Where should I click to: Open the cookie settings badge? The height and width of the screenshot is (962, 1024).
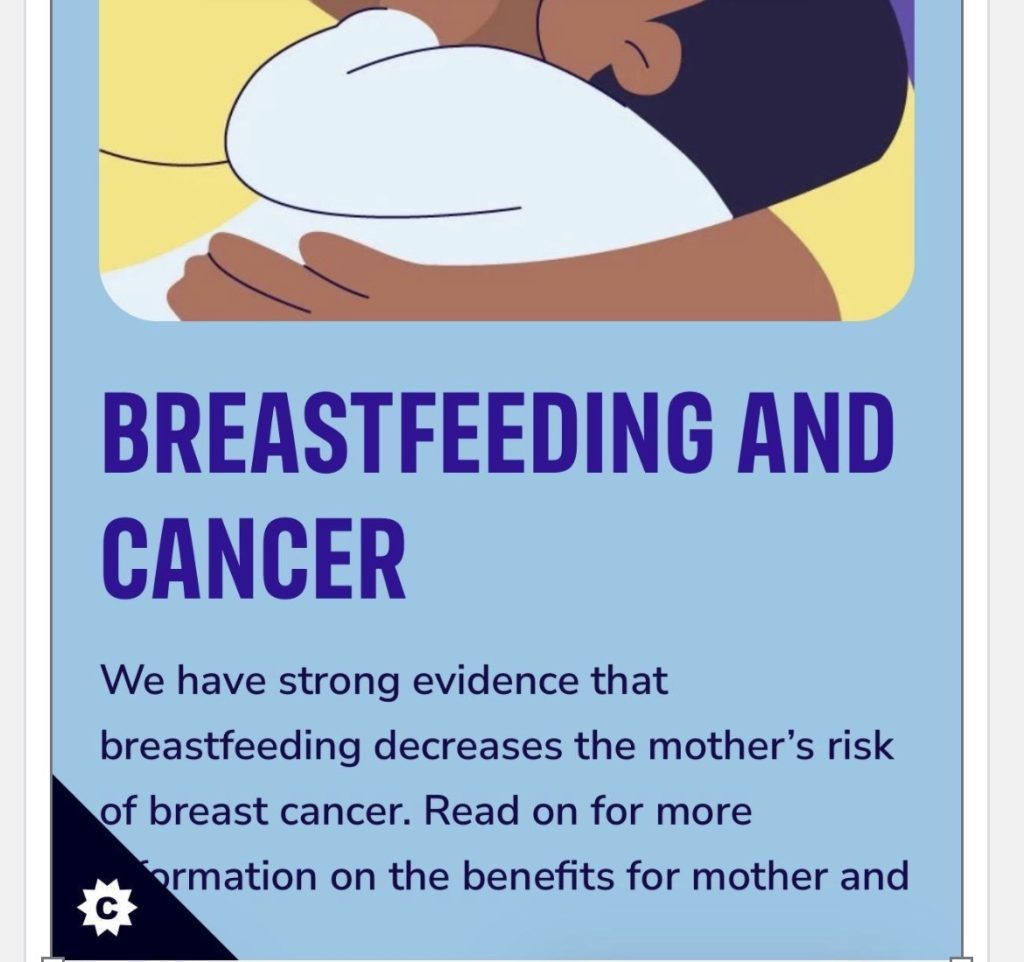(102, 907)
